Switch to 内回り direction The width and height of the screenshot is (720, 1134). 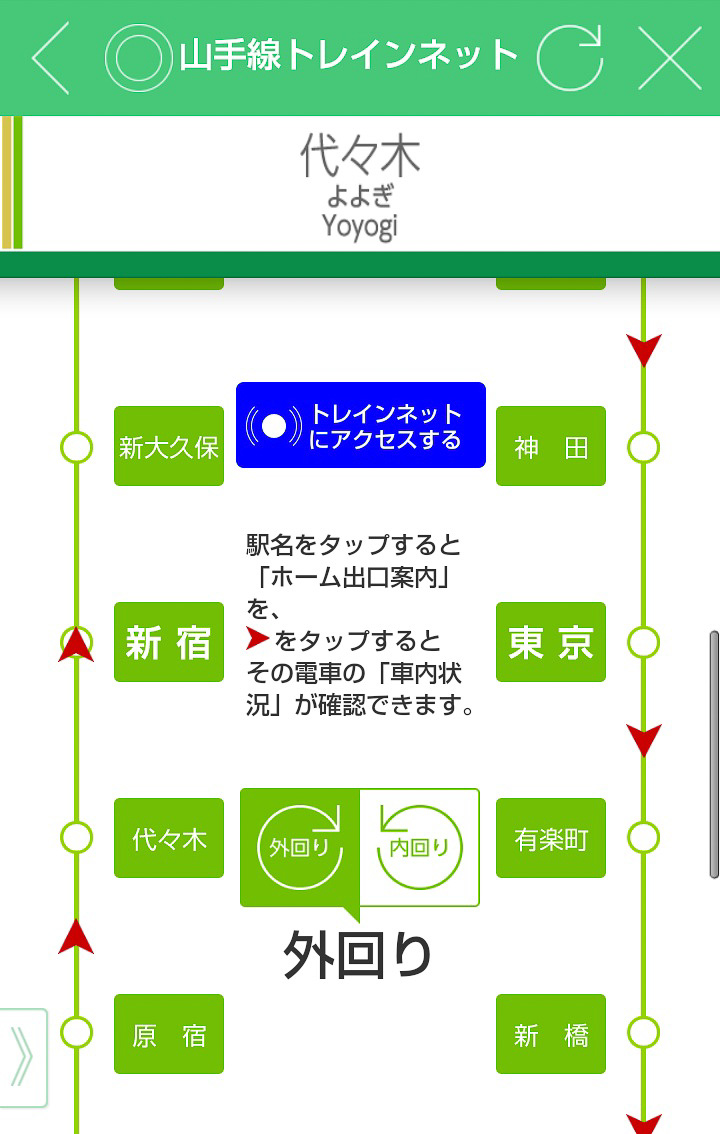[419, 847]
